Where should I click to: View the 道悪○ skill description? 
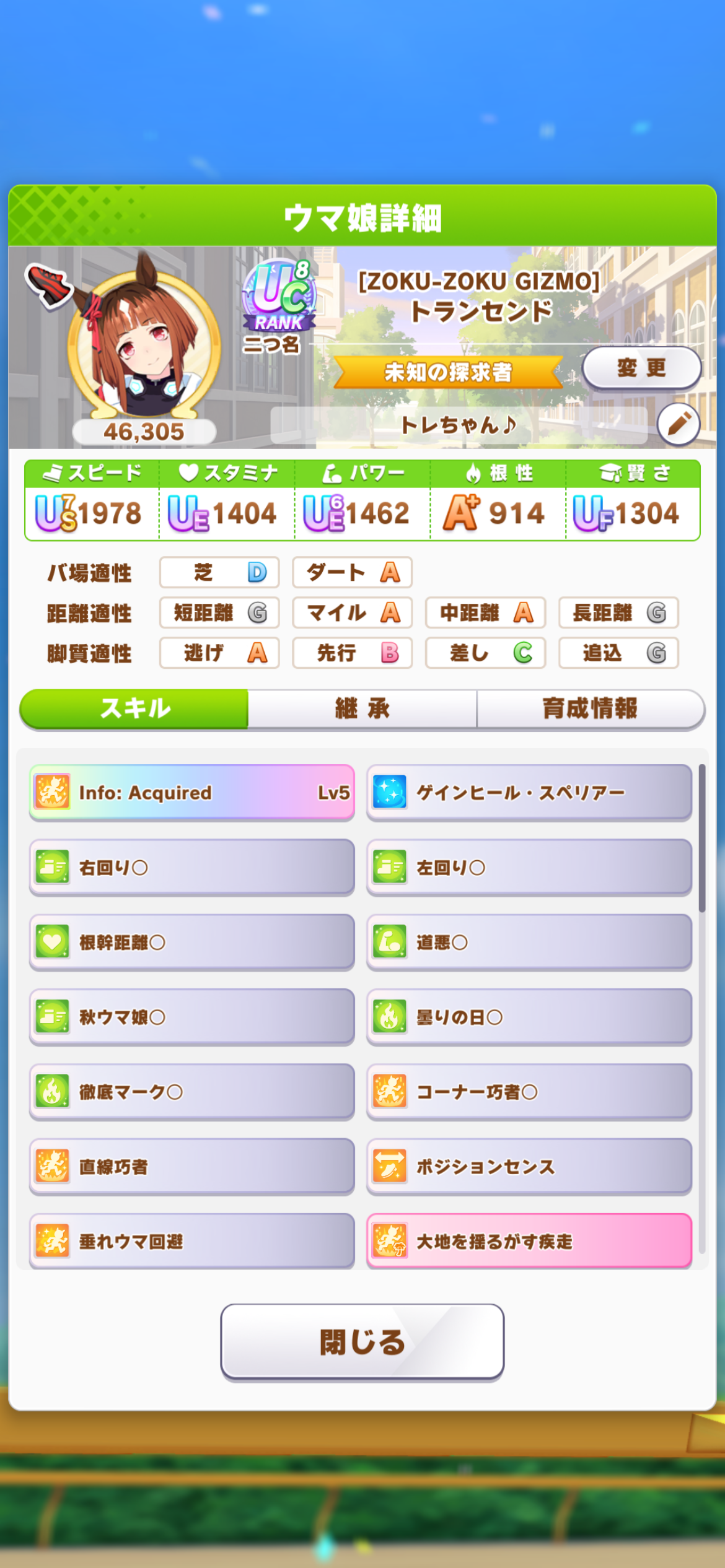pyautogui.click(x=529, y=943)
